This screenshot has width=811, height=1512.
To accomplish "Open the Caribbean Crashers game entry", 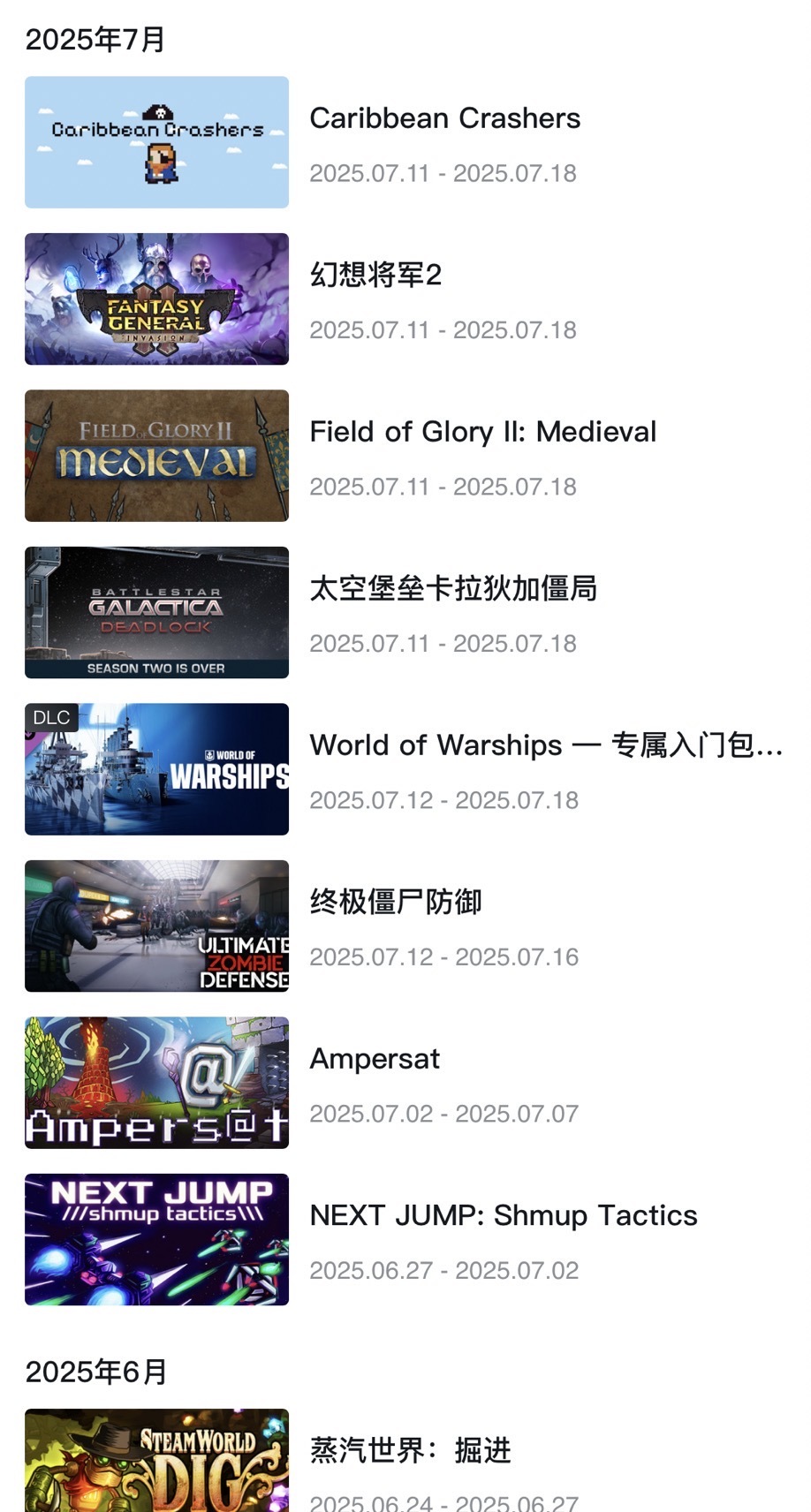I will 444,119.
